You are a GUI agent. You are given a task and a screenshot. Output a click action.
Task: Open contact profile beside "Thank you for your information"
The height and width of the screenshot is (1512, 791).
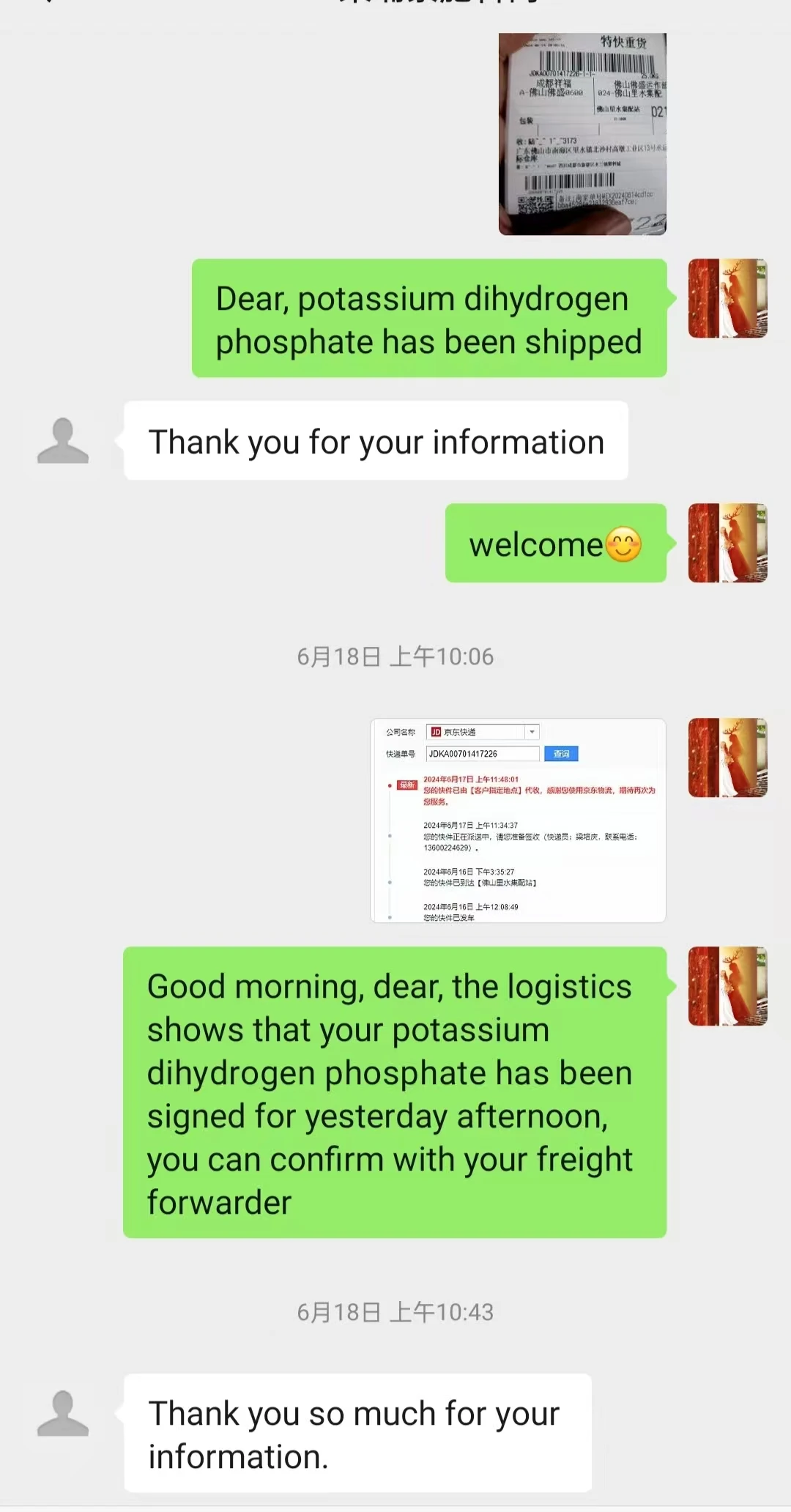pos(63,441)
